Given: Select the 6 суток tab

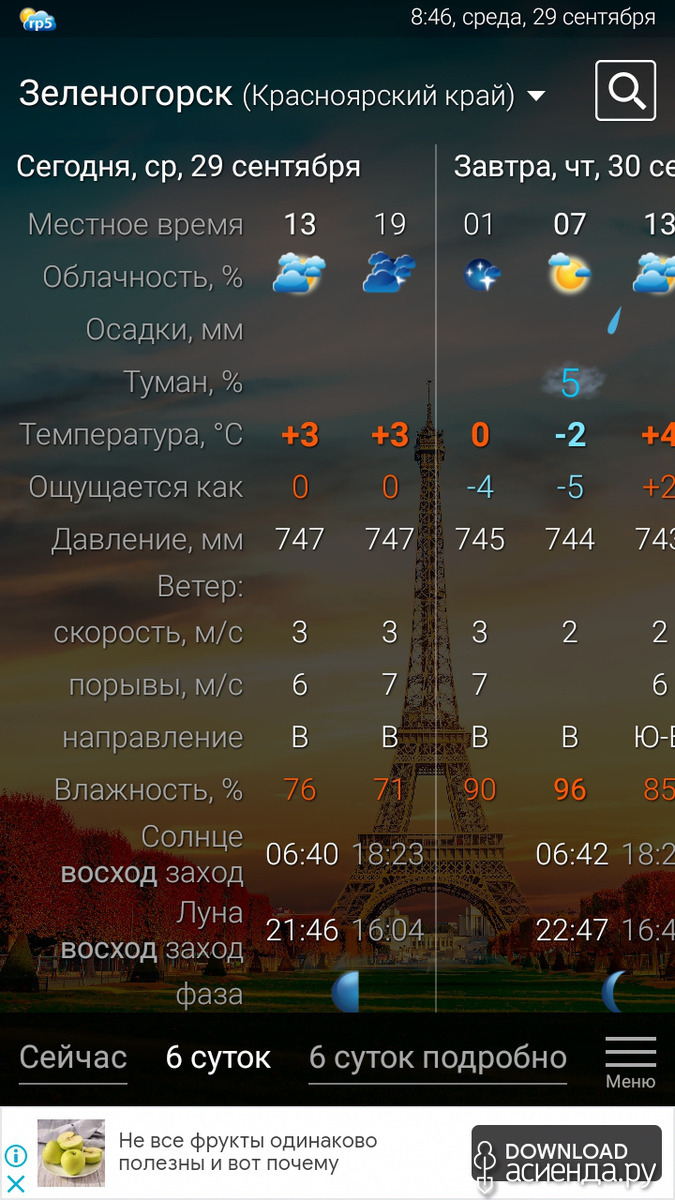Looking at the screenshot, I should tap(218, 1057).
